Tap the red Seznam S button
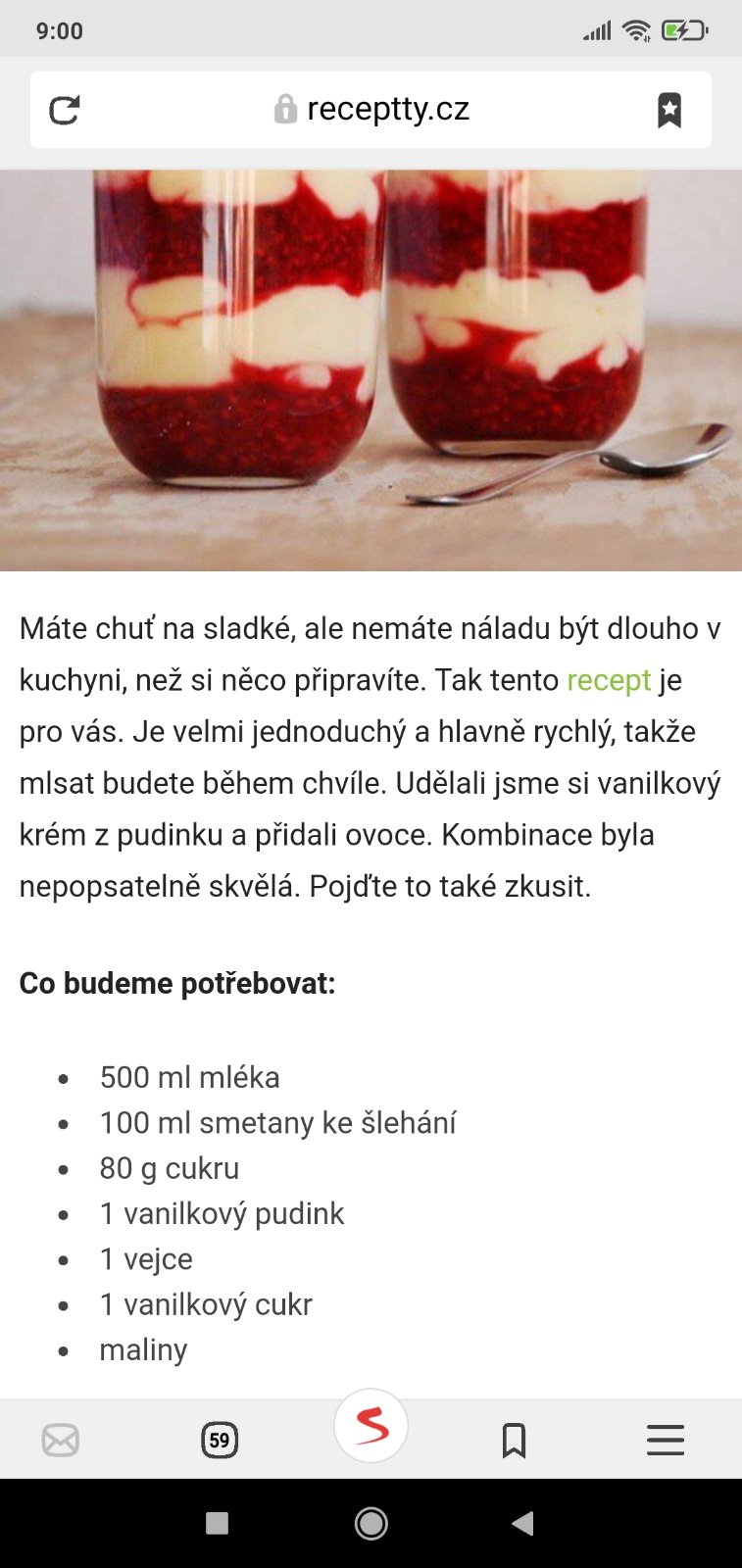Viewport: 742px width, 1568px height. (371, 1426)
